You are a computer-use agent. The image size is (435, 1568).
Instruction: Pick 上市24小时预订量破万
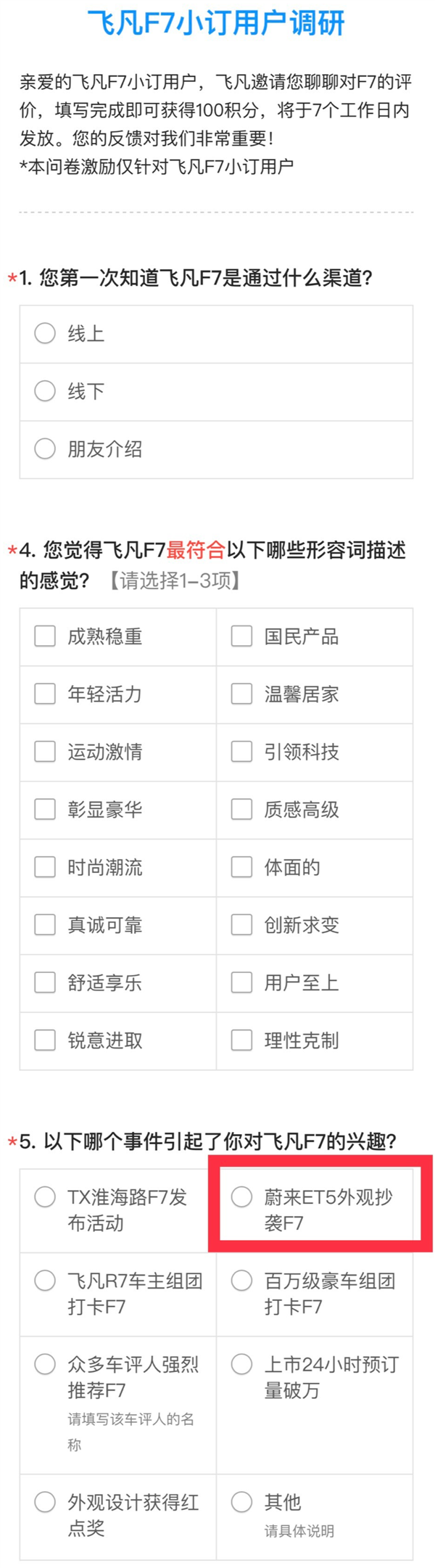[241, 1364]
